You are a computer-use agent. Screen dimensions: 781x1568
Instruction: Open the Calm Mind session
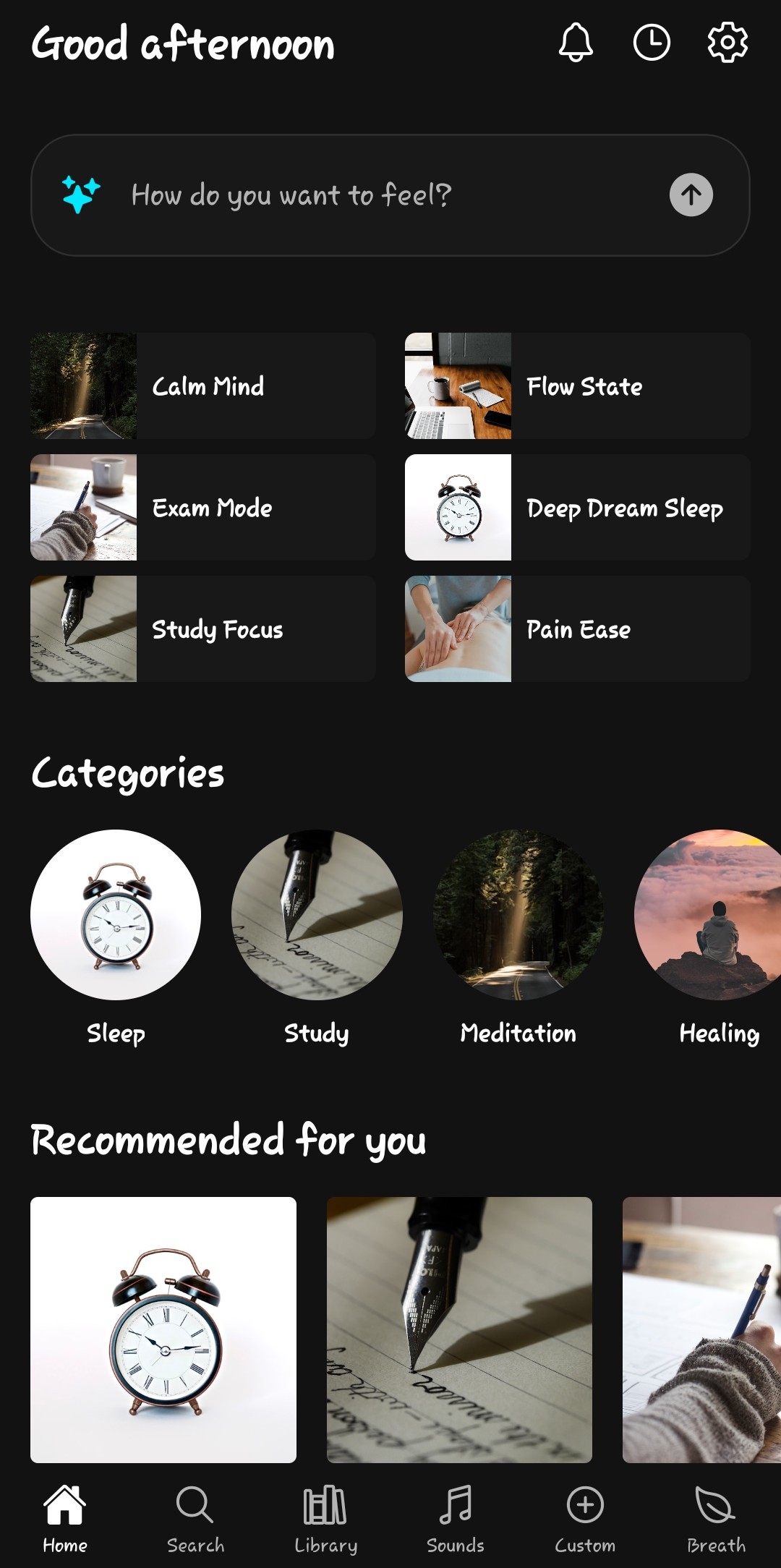click(x=202, y=386)
